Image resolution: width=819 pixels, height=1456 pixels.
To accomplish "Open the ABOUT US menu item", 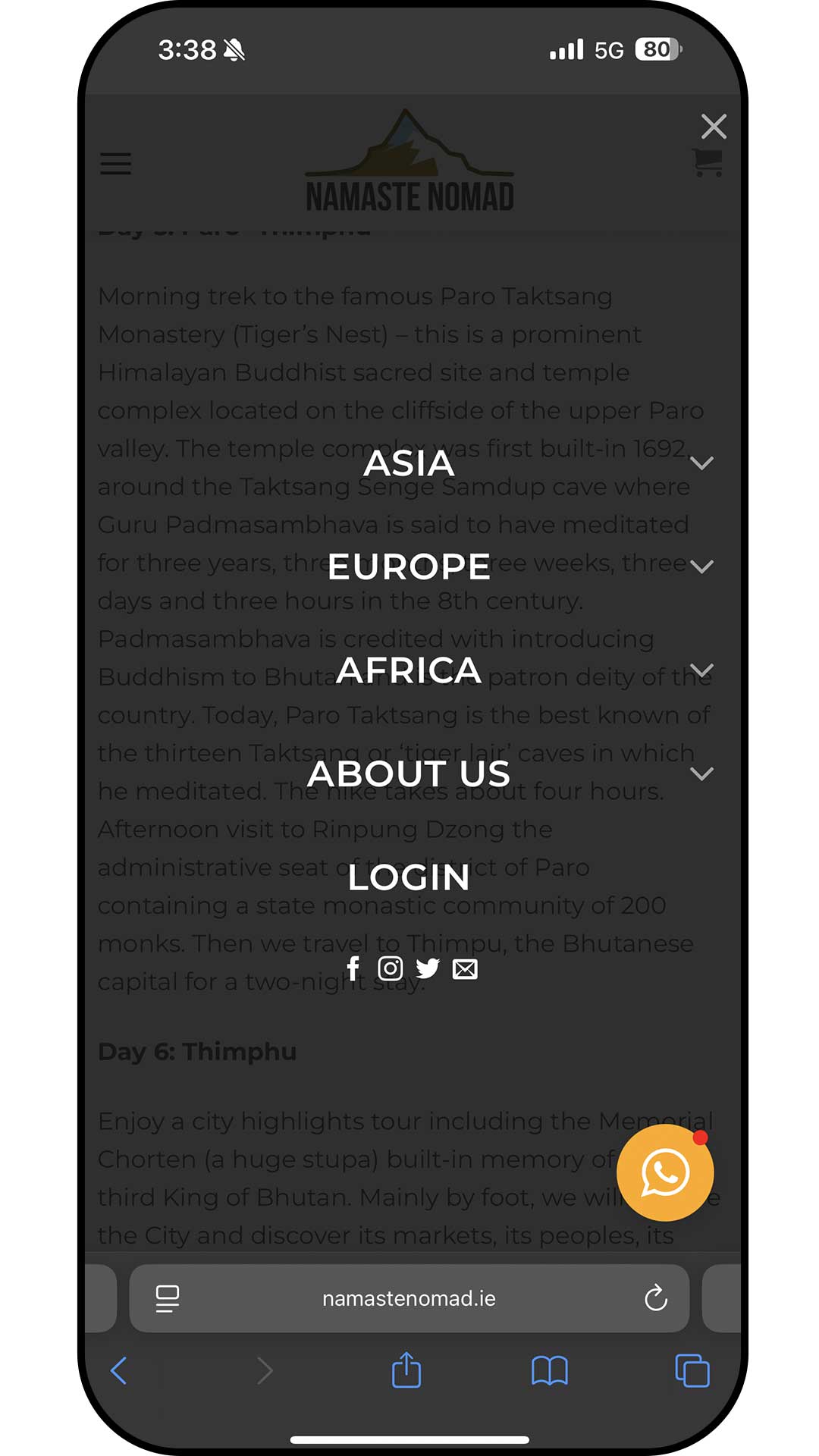I will (x=409, y=773).
